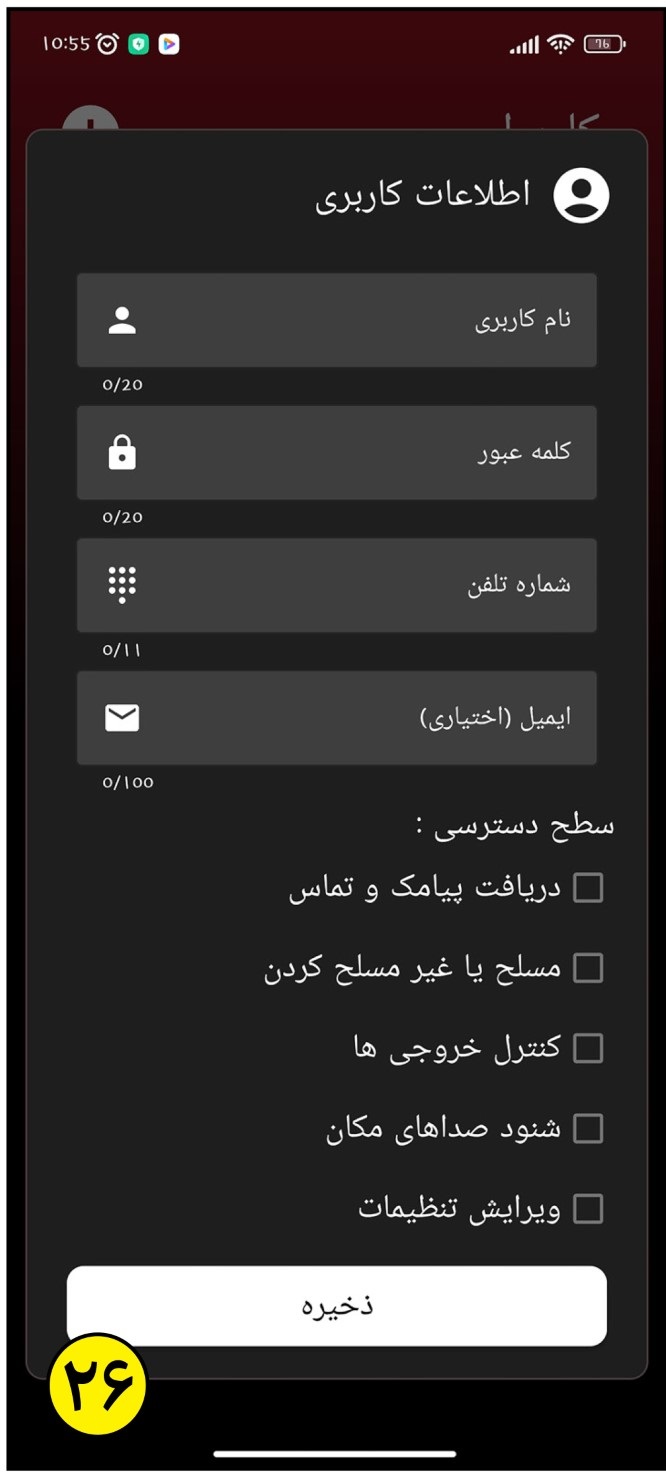
Task: Select the phone number field (شماره تلفن)
Action: pyautogui.click(x=337, y=585)
